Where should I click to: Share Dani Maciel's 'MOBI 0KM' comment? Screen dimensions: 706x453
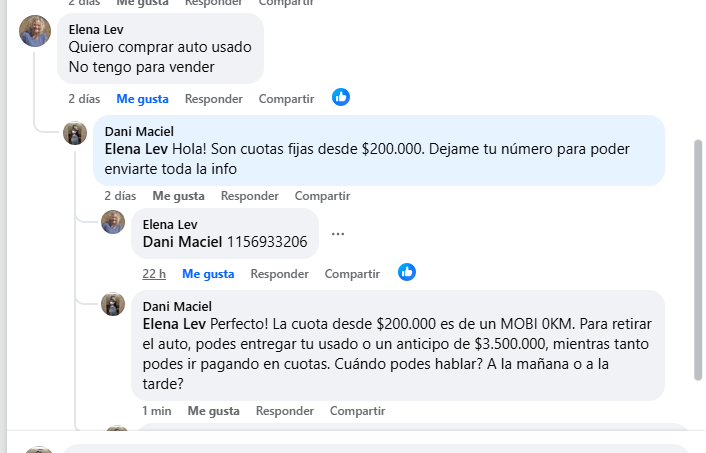click(x=358, y=410)
